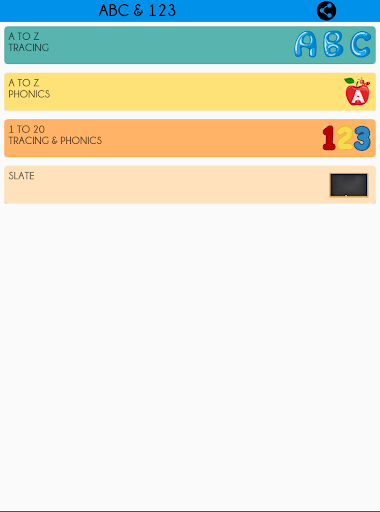Screen dimensions: 380x512
Task: Open A to Z Tracing
Action: (x=190, y=45)
